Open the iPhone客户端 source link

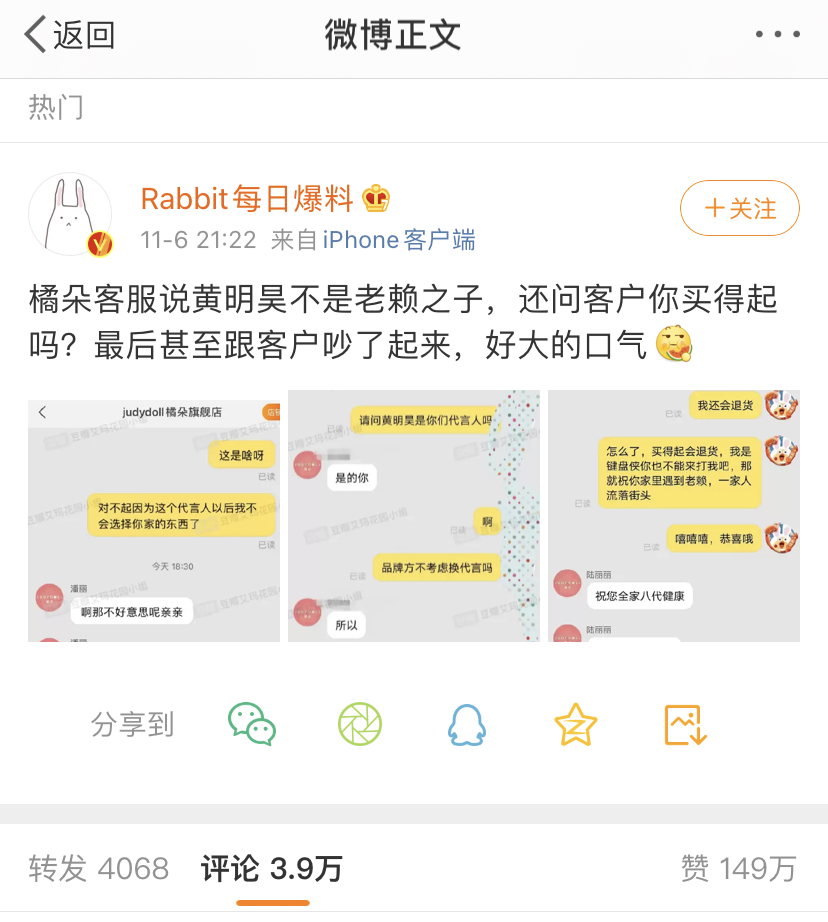(398, 240)
